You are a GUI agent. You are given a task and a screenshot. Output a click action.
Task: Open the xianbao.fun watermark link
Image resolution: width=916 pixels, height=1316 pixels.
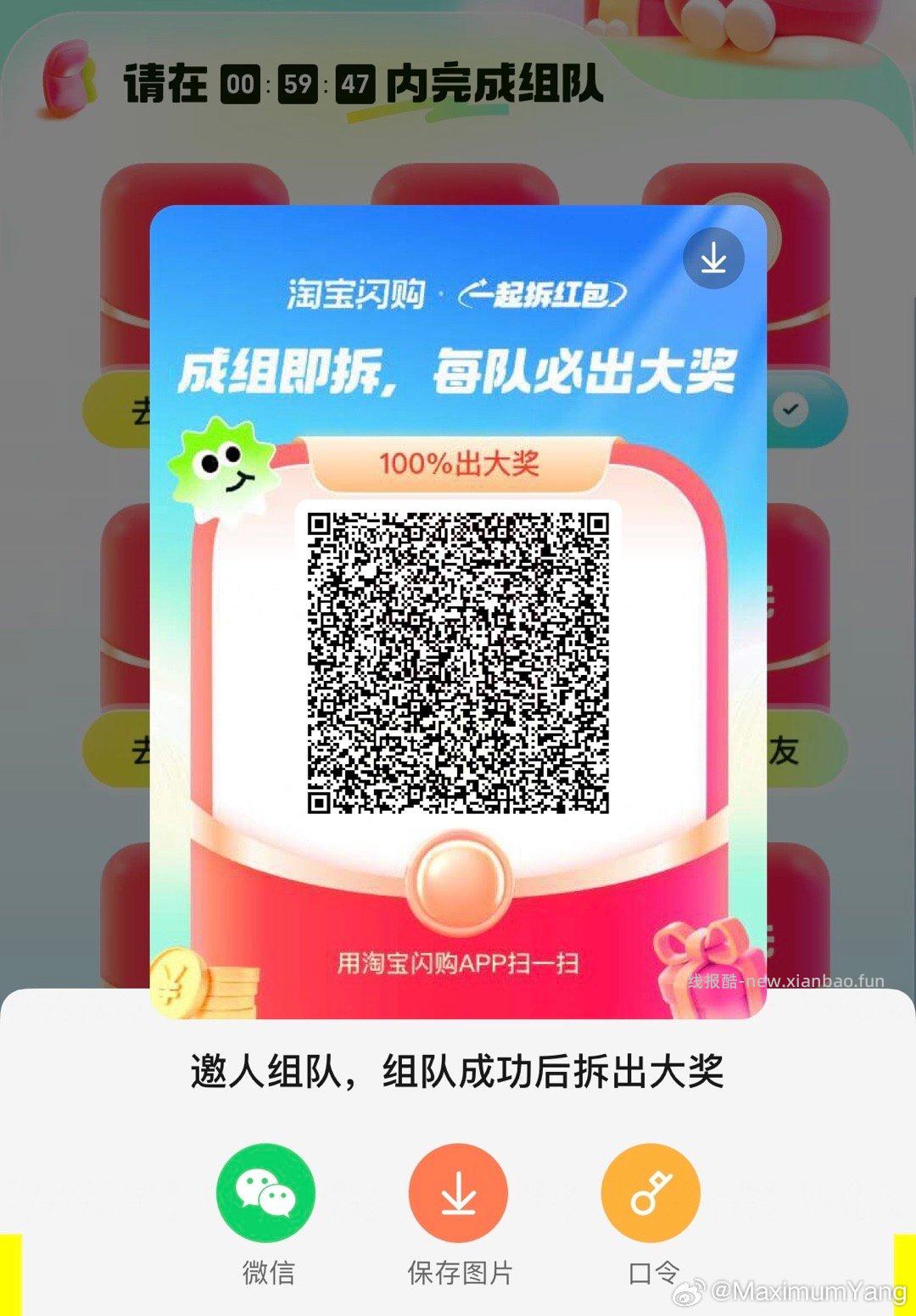click(785, 979)
